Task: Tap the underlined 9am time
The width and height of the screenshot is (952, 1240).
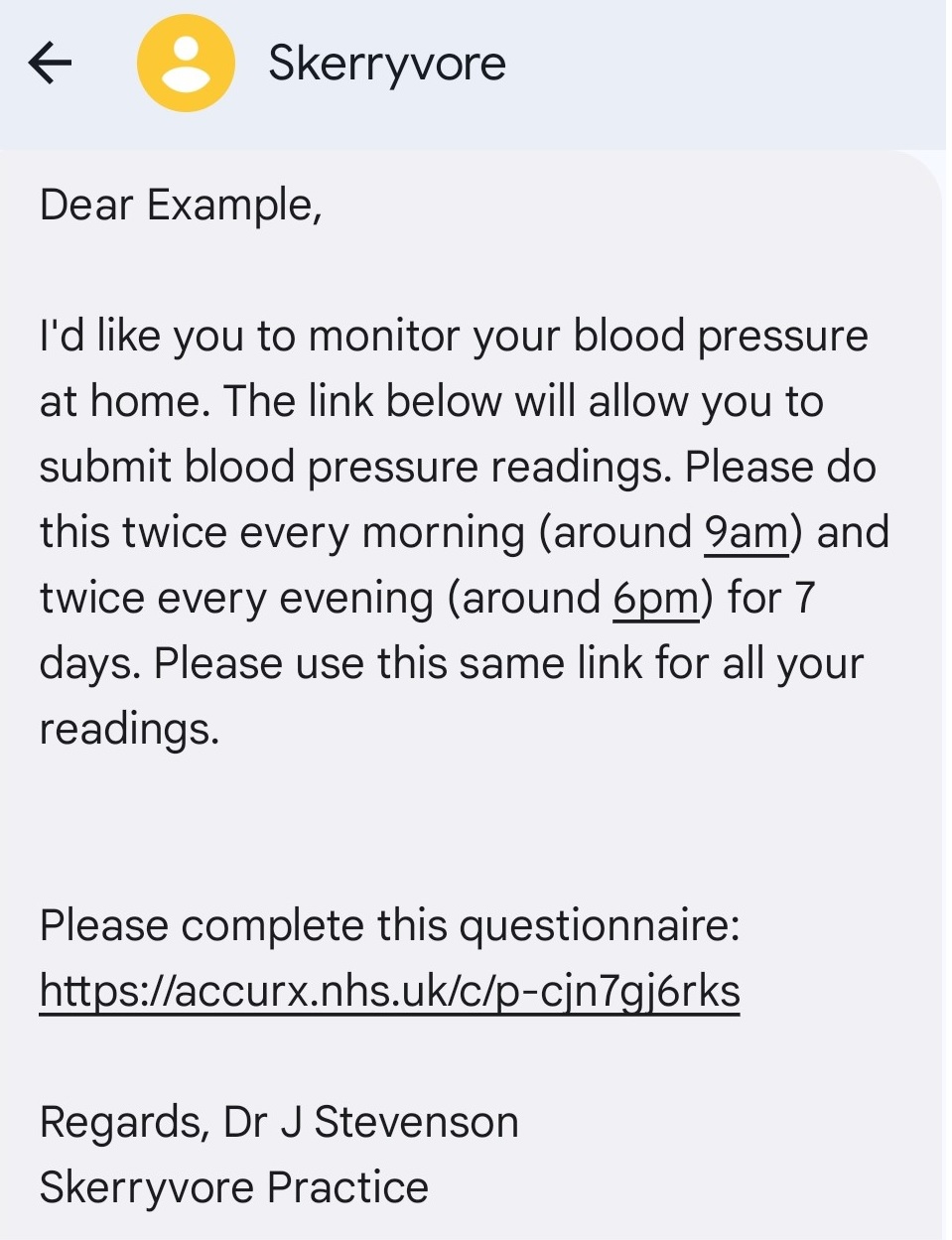Action: point(746,533)
